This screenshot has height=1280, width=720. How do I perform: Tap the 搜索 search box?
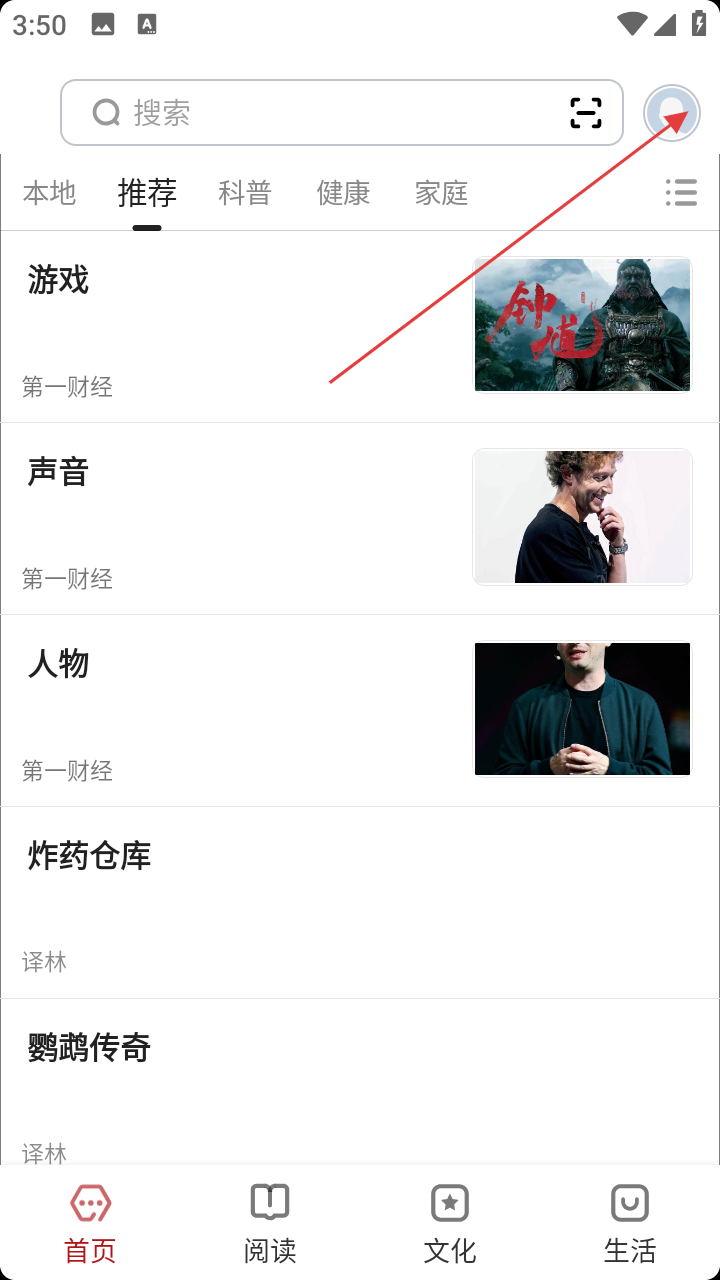pos(320,113)
